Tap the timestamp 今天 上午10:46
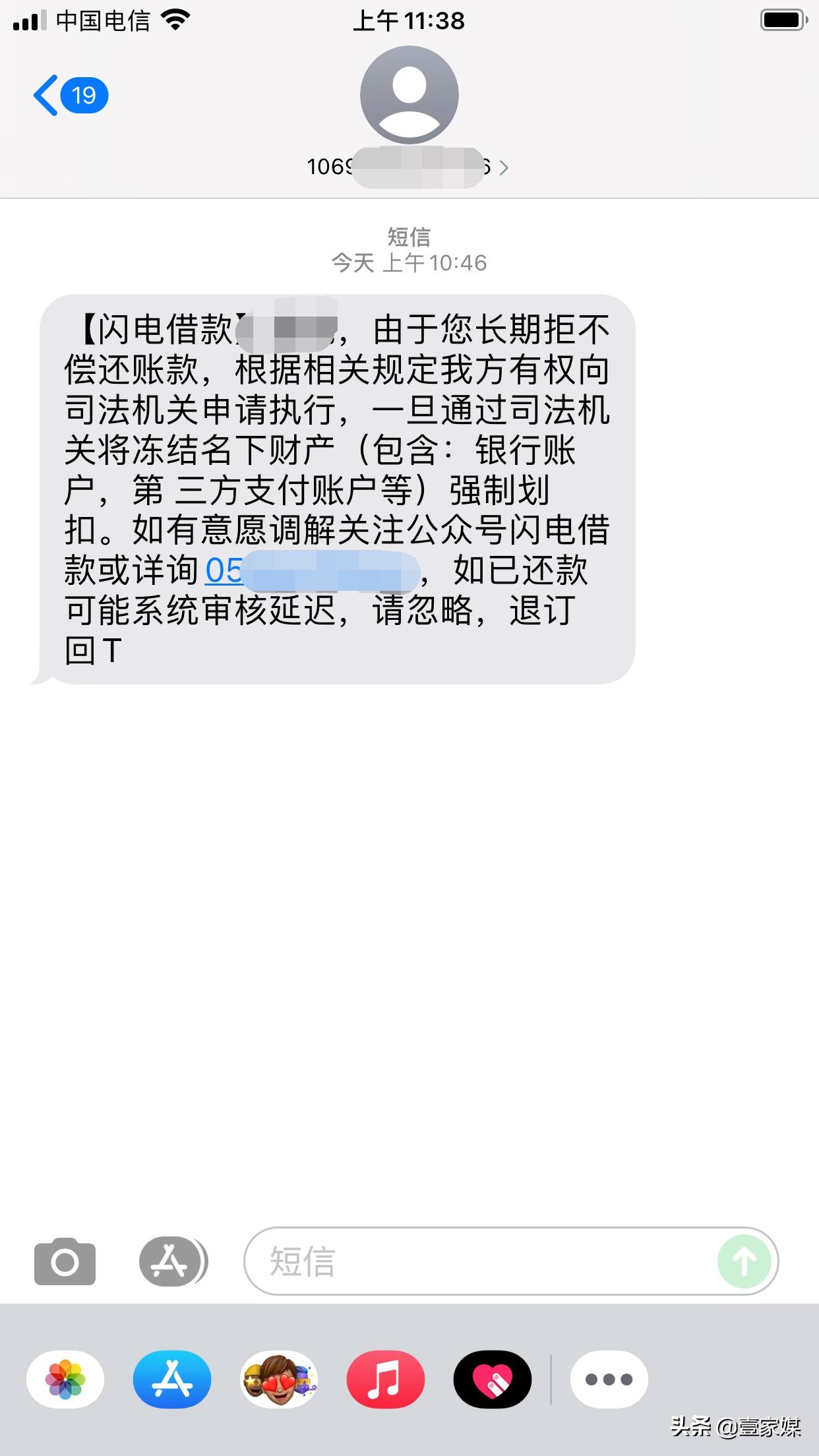 point(409,262)
